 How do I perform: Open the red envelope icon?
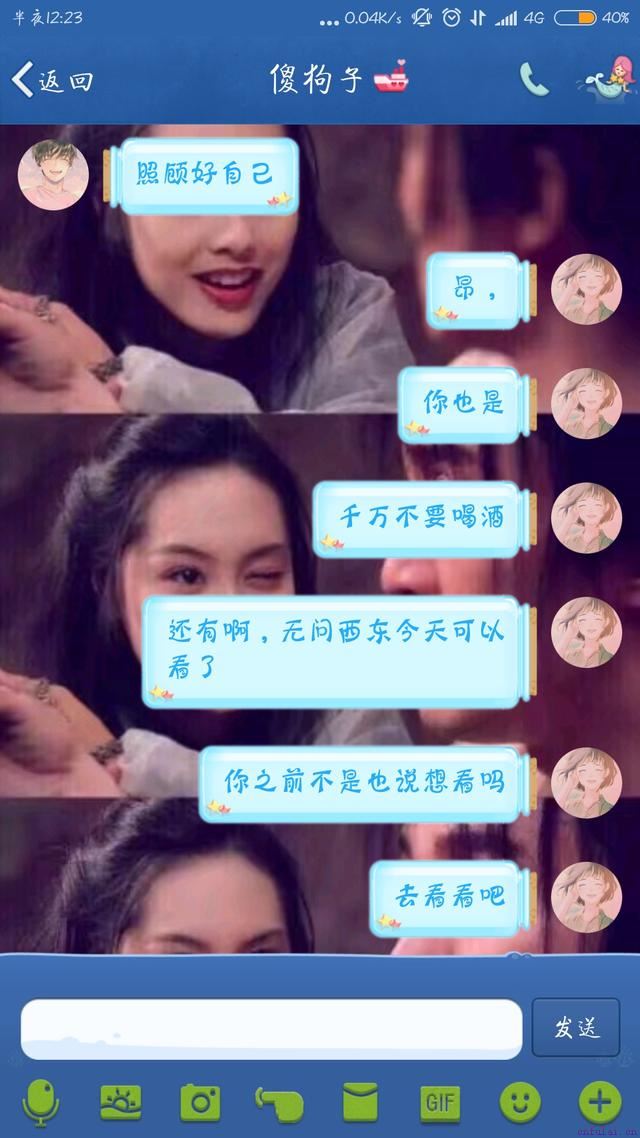coord(360,1102)
